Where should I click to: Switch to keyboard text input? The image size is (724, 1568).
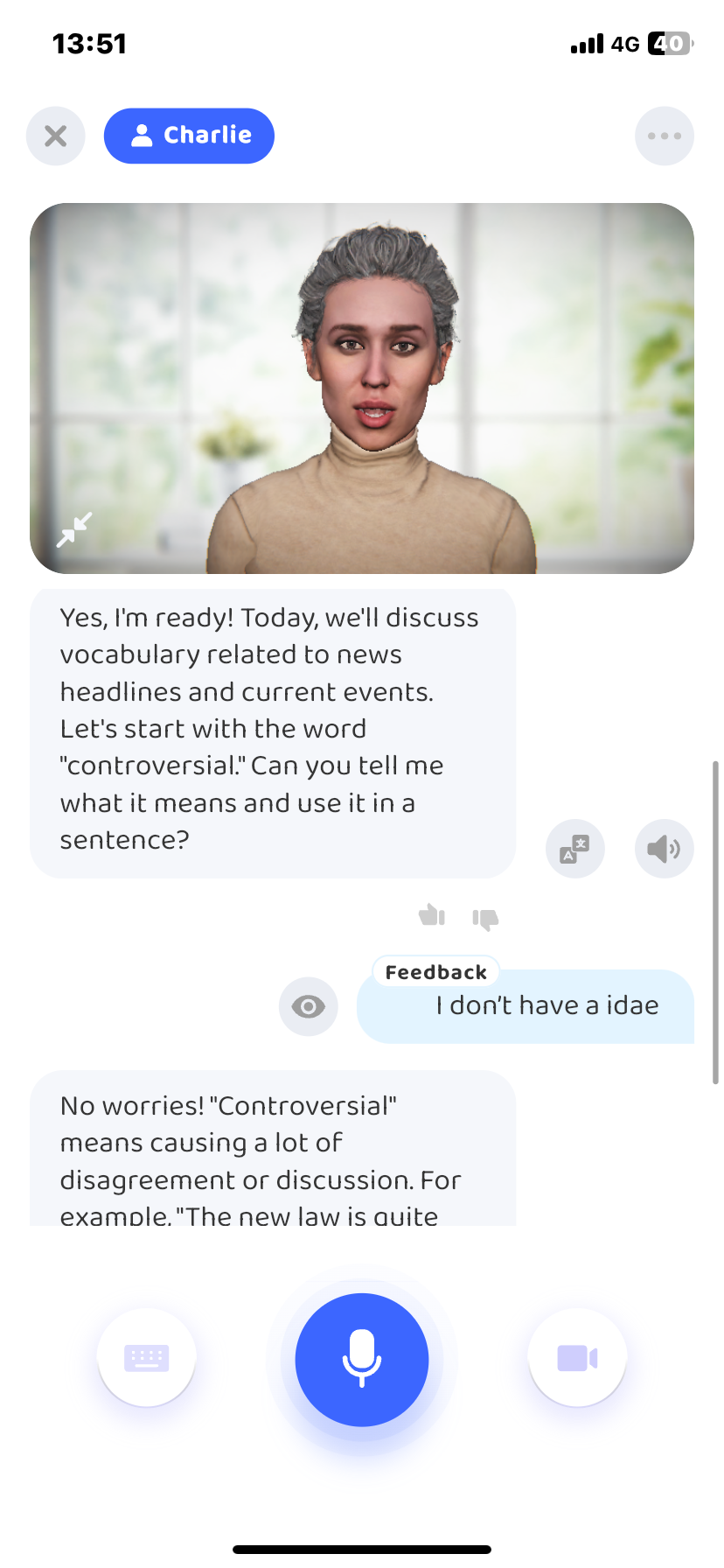pyautogui.click(x=147, y=1357)
